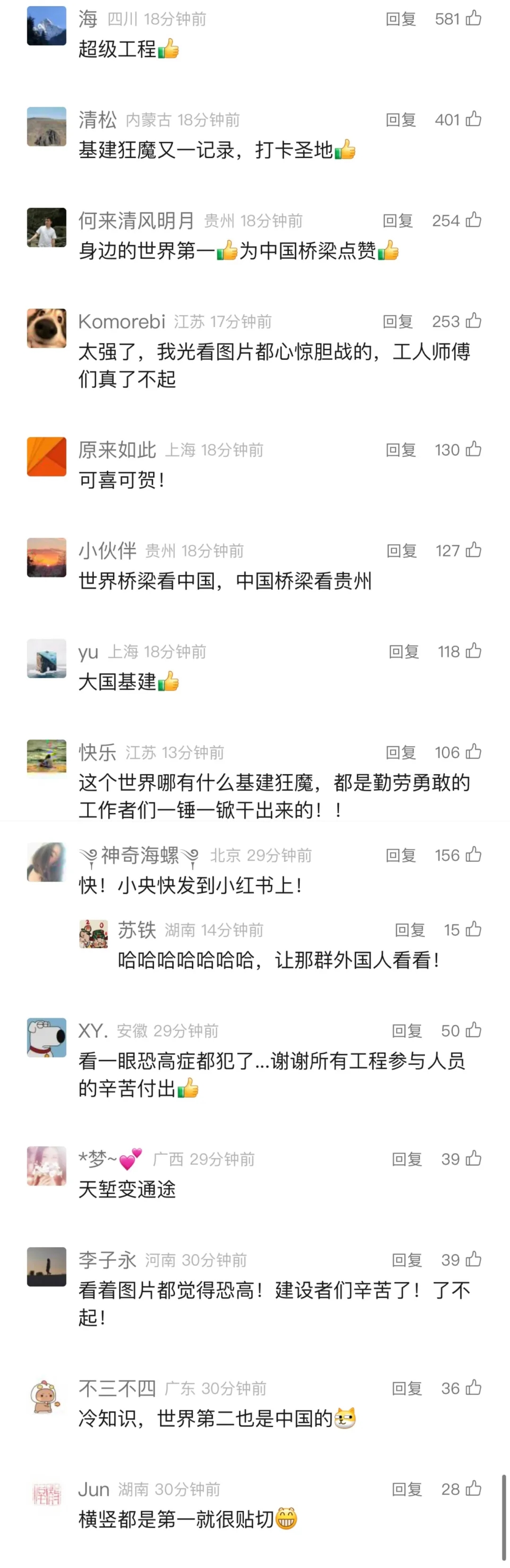The height and width of the screenshot is (1568, 510).
Task: Reply to *梦~'s comment
Action: pyautogui.click(x=407, y=1159)
